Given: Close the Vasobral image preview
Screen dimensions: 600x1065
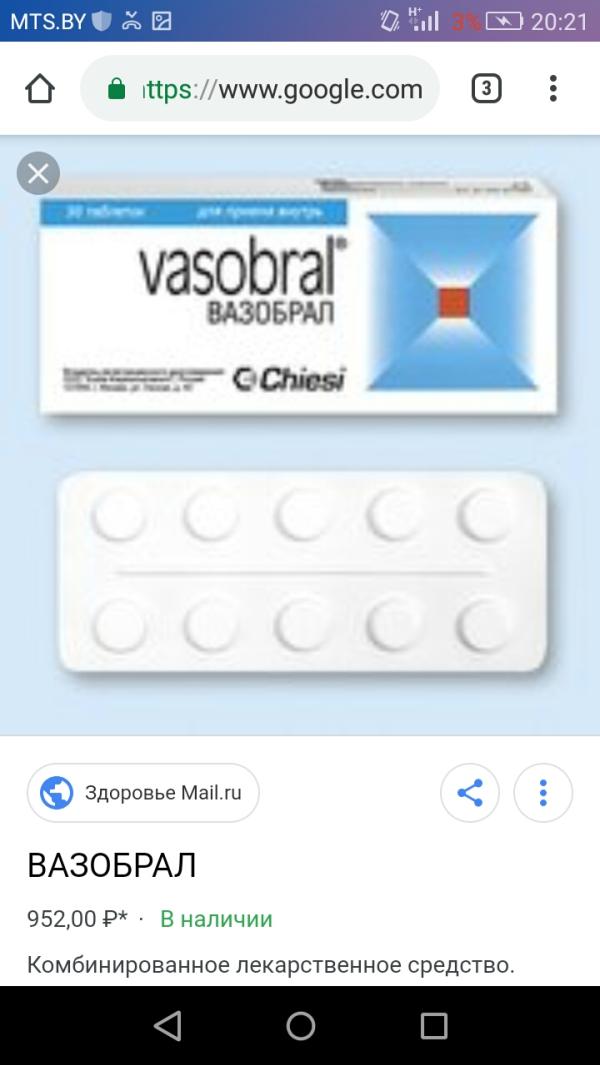Looking at the screenshot, I should 38,174.
